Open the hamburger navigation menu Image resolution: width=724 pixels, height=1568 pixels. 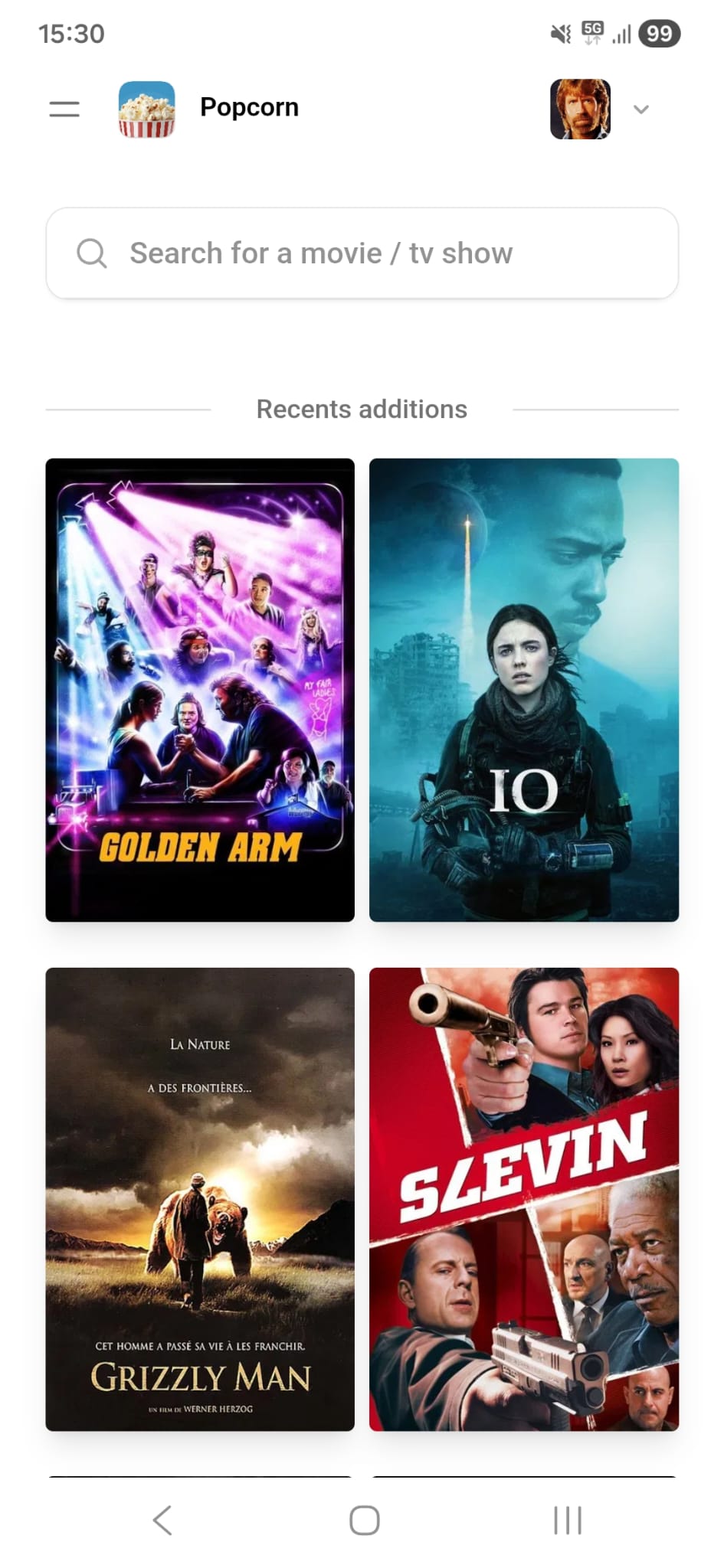coord(64,109)
